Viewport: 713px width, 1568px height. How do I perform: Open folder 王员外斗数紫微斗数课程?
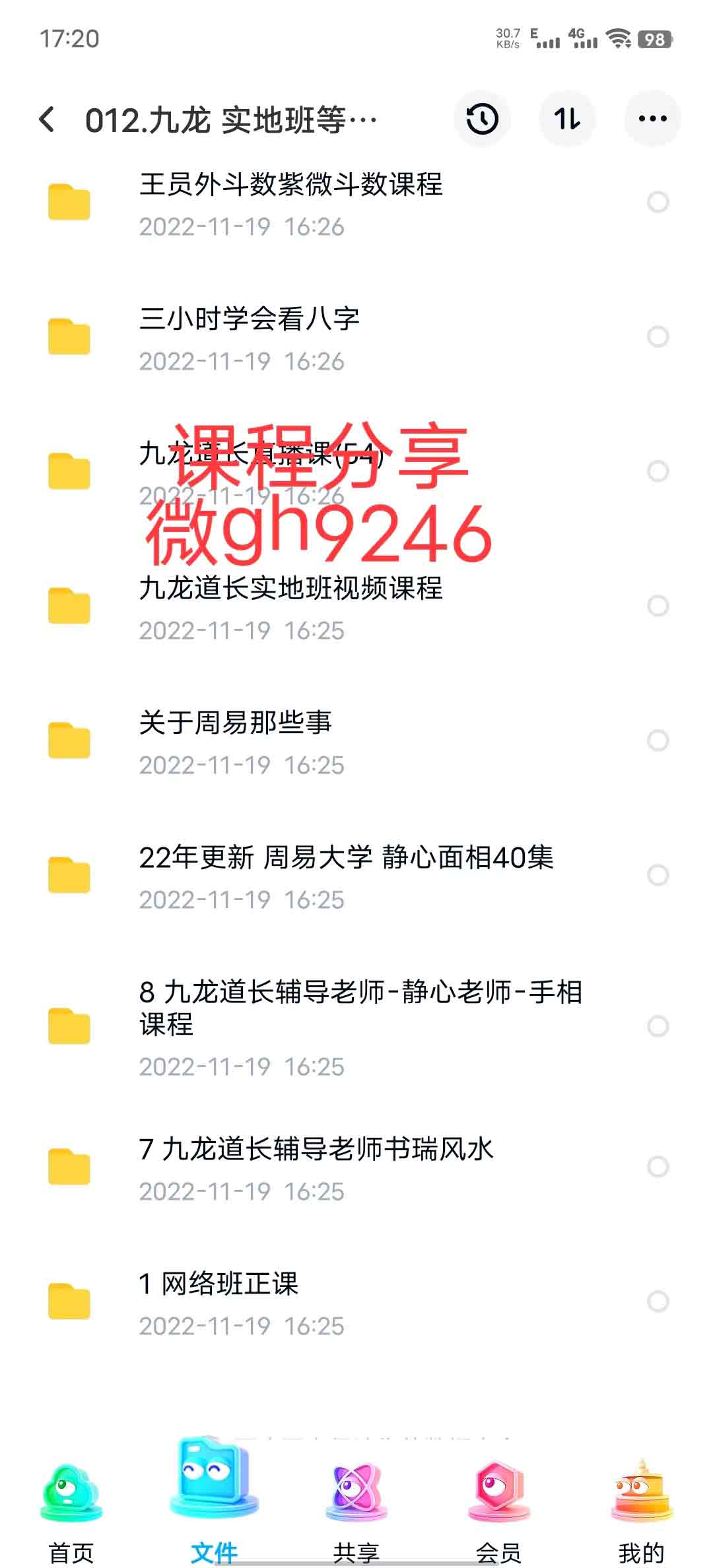click(x=356, y=203)
